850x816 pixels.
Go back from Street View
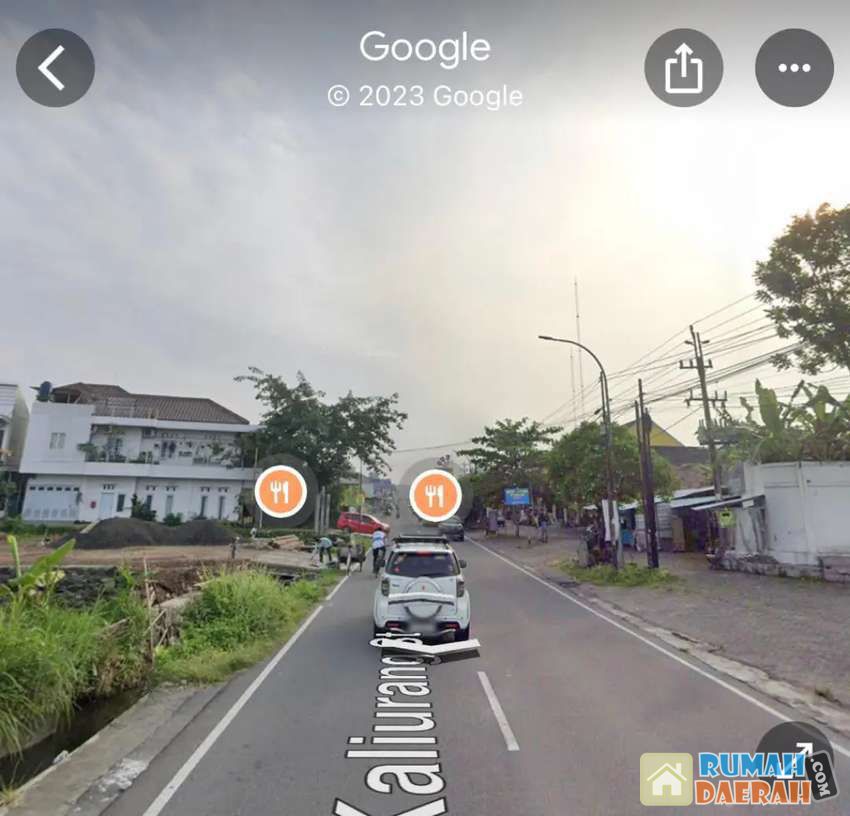tap(55, 68)
